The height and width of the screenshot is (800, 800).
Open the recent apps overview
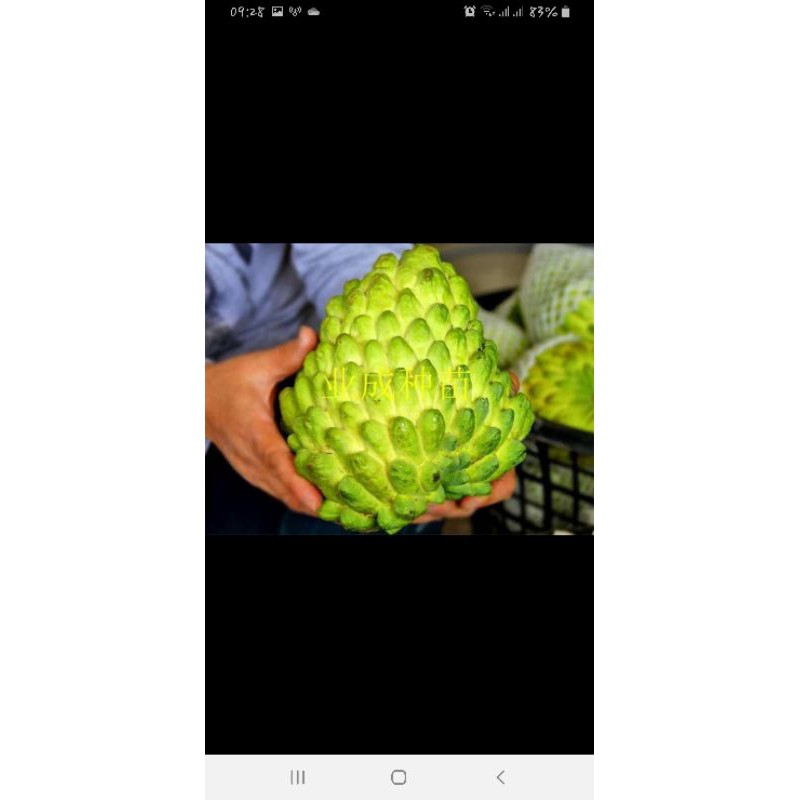(298, 777)
